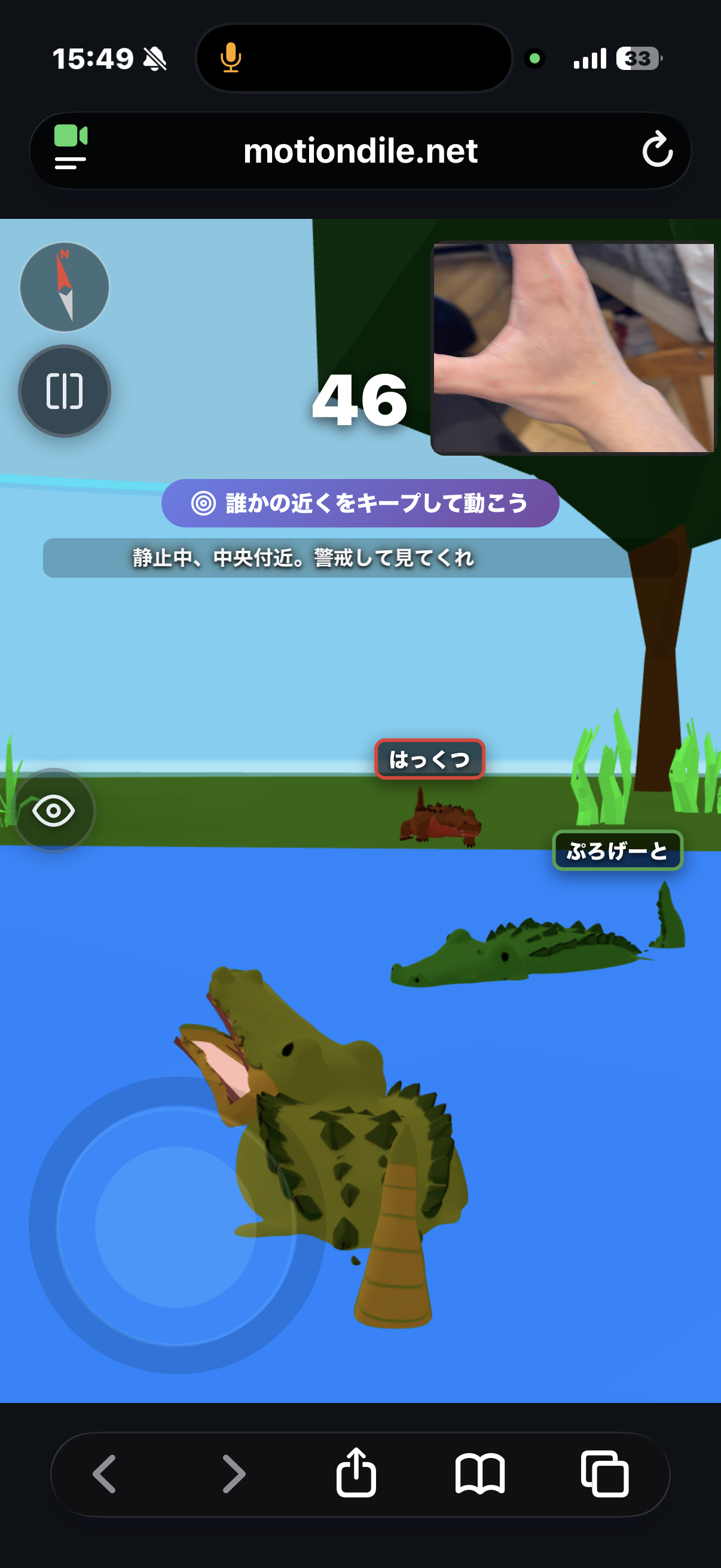
Task: Open the camera preview window
Action: click(573, 347)
